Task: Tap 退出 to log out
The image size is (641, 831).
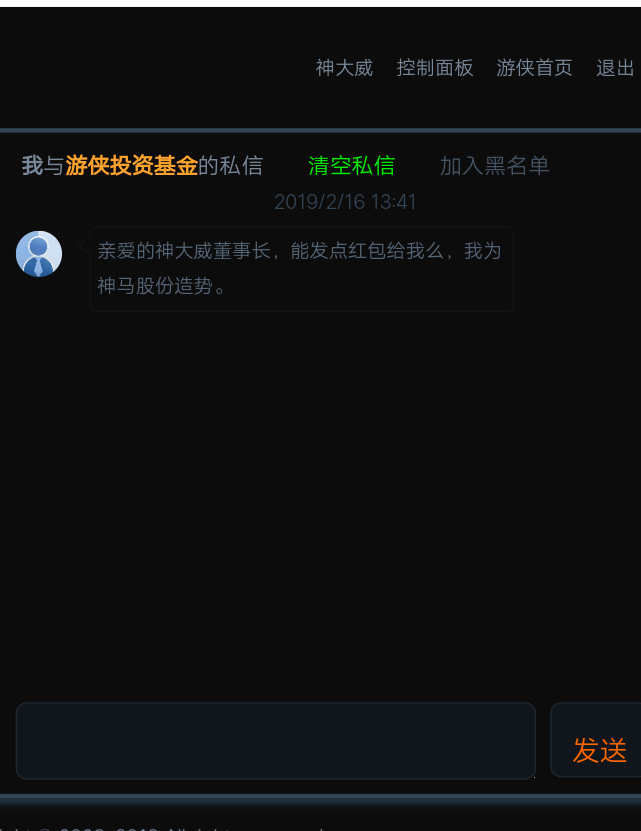Action: point(615,68)
